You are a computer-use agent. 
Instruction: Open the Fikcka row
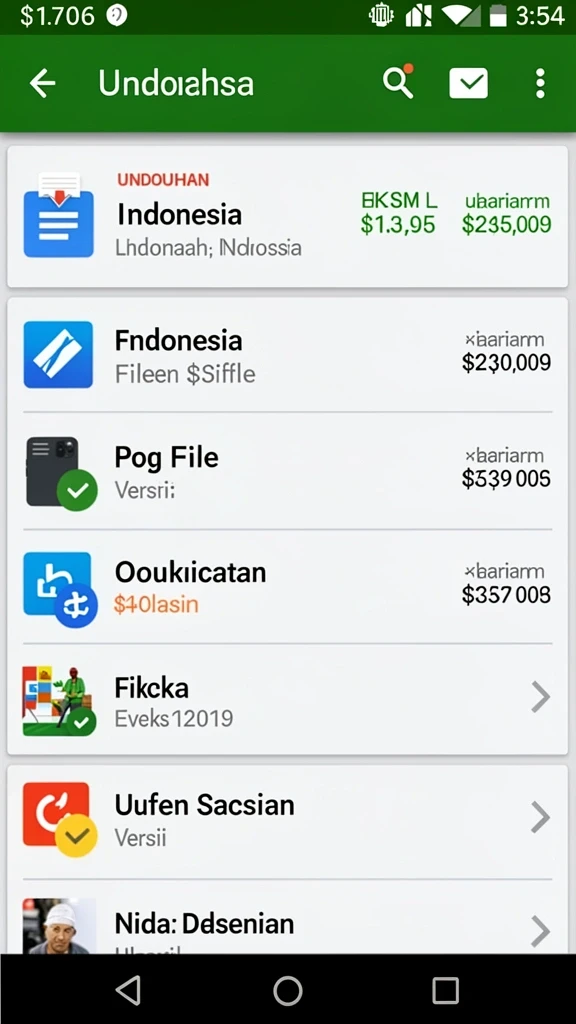pos(287,699)
